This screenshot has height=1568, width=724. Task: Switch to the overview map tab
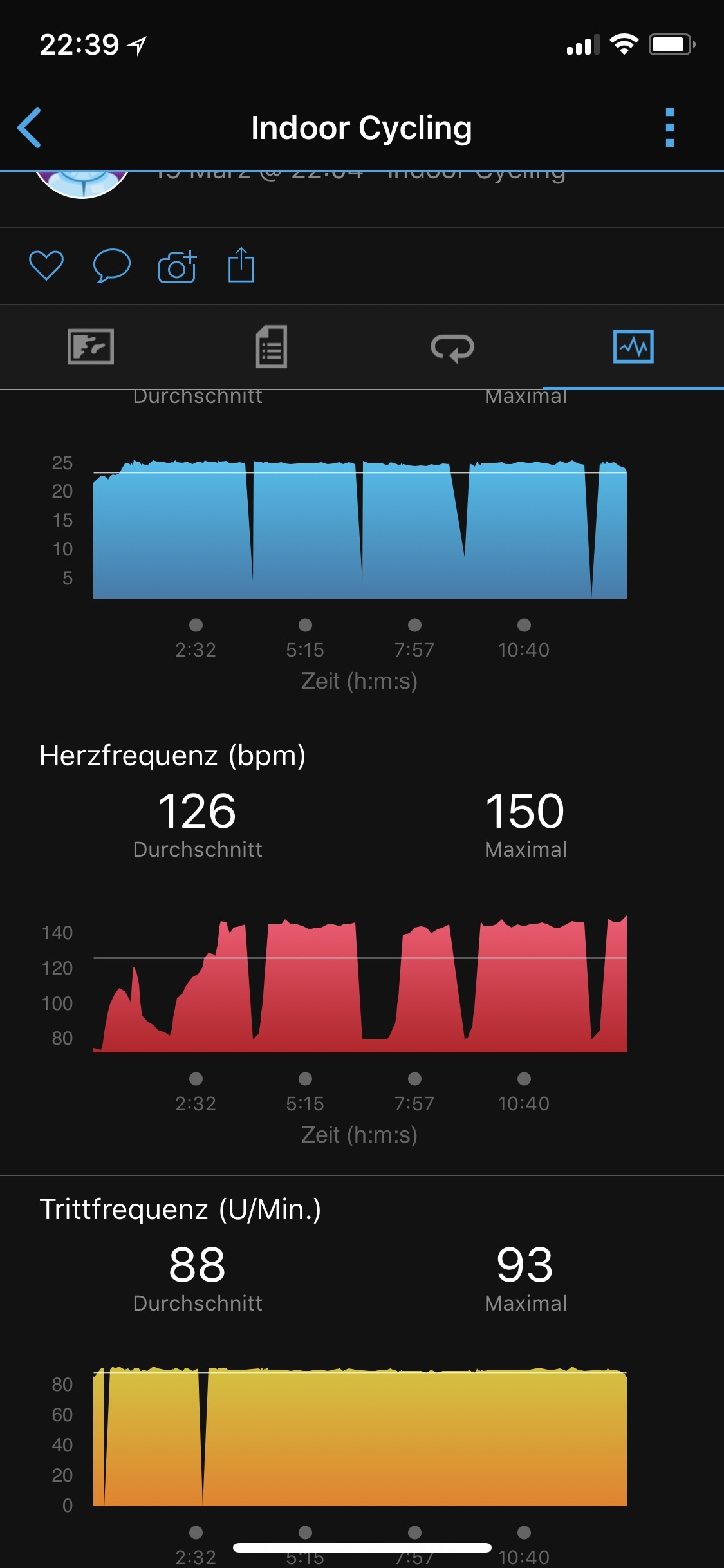91,346
